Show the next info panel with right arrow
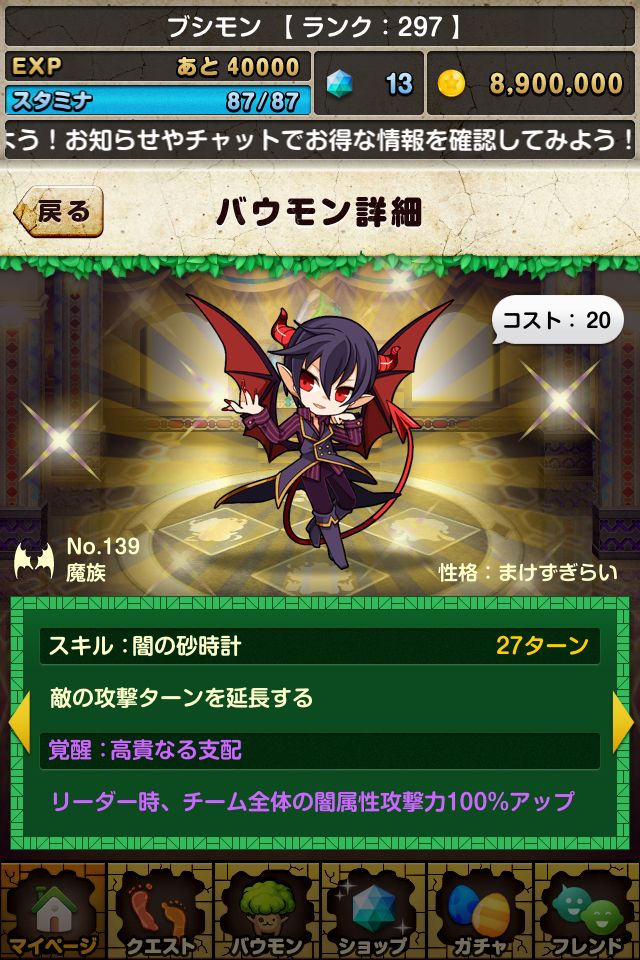This screenshot has height=960, width=640. click(622, 720)
